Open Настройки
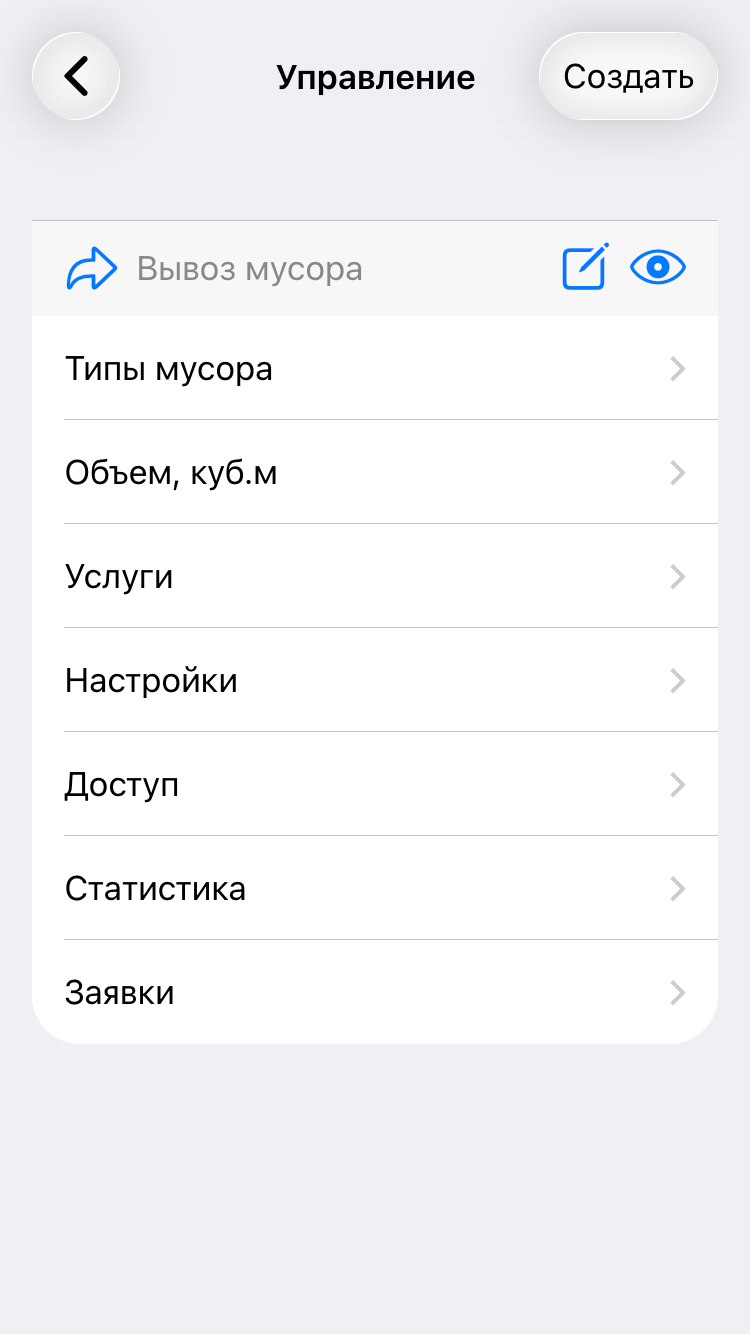Viewport: 750px width, 1334px height. [375, 681]
